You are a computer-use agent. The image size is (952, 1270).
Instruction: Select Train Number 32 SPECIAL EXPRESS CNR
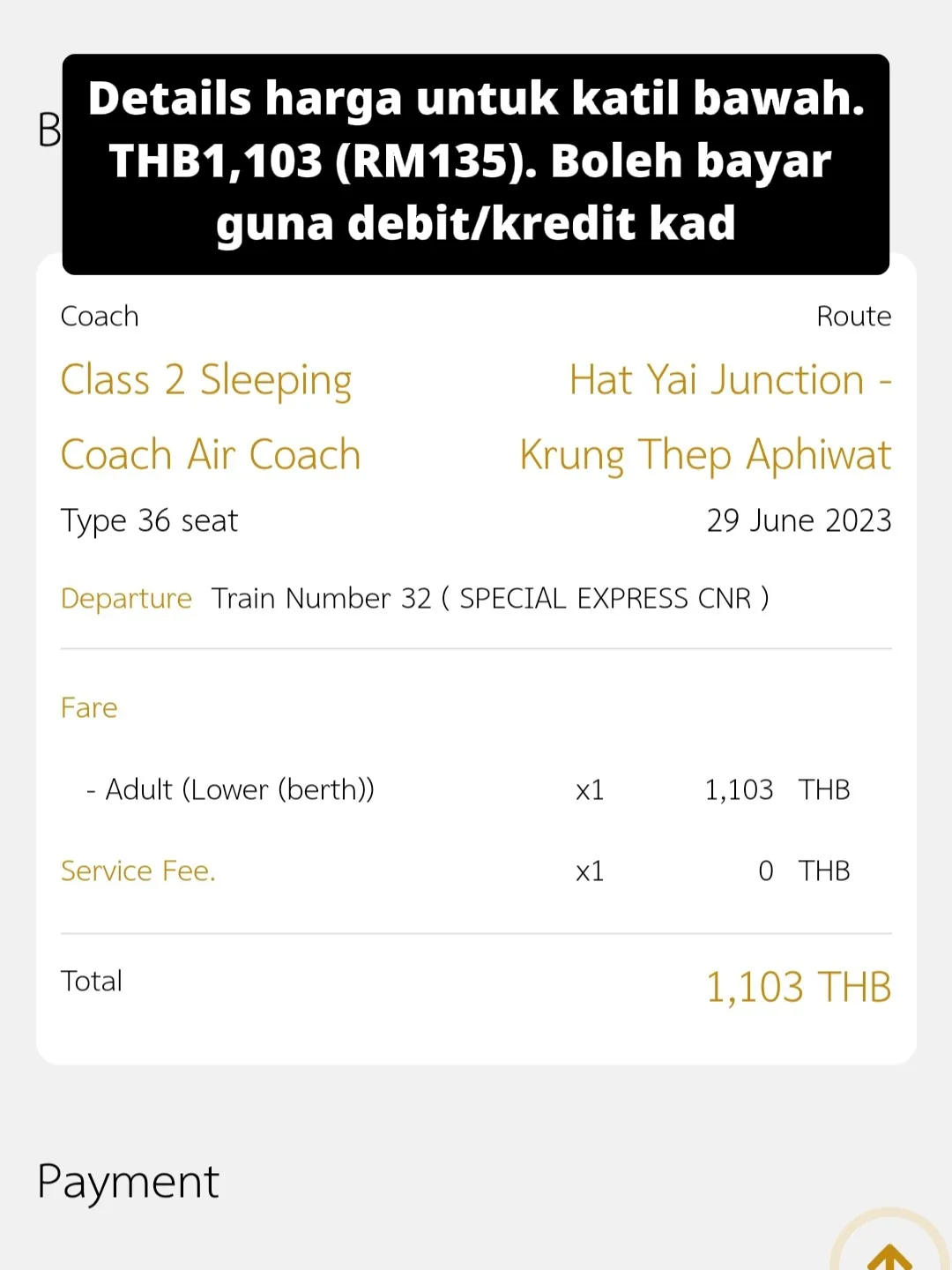[x=490, y=598]
